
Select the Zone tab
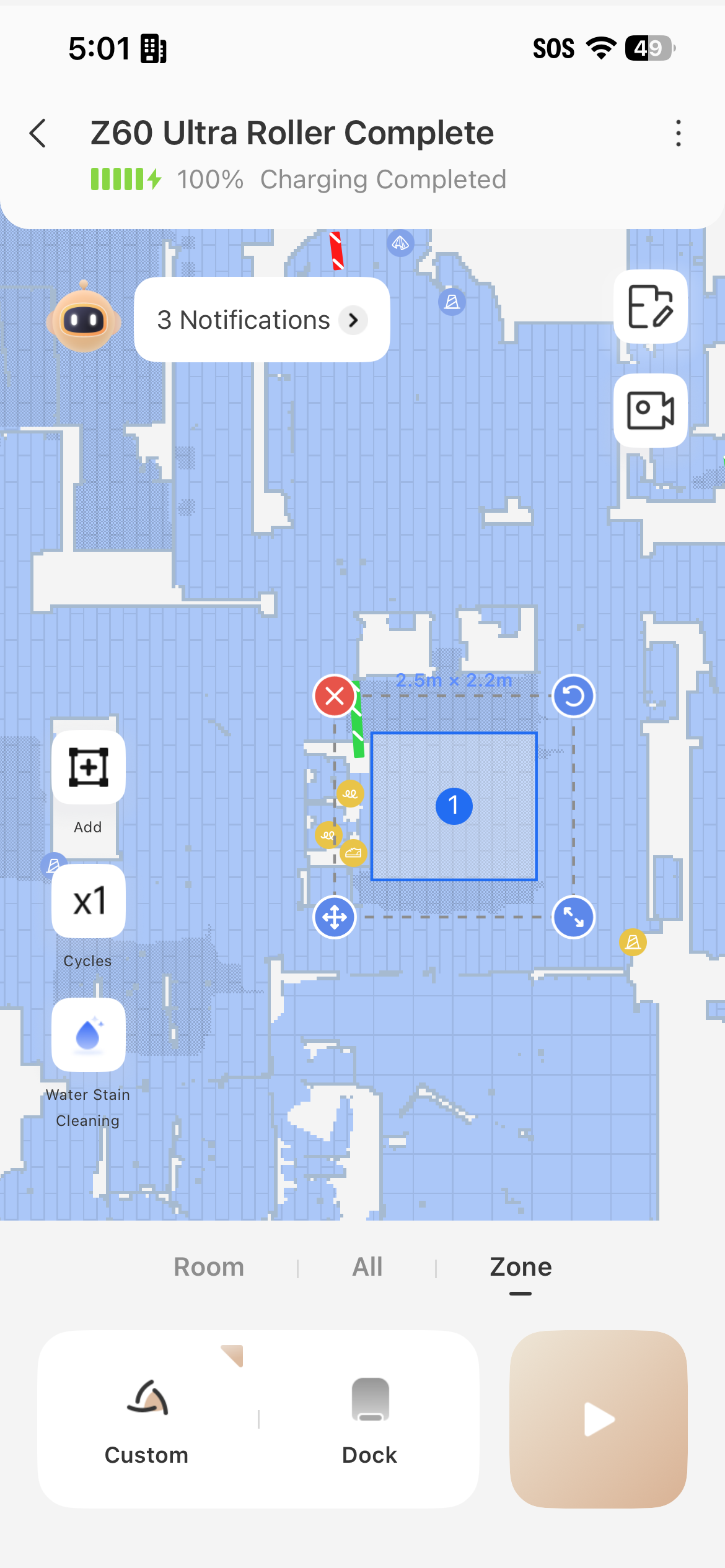(521, 1267)
